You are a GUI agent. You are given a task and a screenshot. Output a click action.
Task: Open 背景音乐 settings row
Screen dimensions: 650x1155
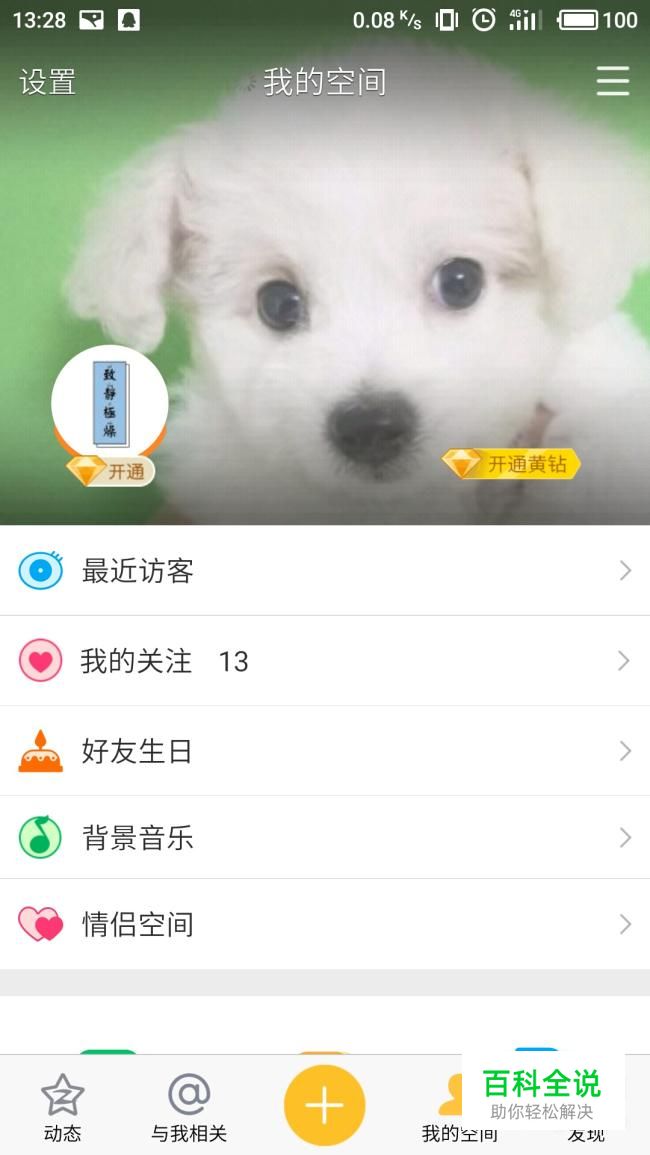tap(325, 838)
